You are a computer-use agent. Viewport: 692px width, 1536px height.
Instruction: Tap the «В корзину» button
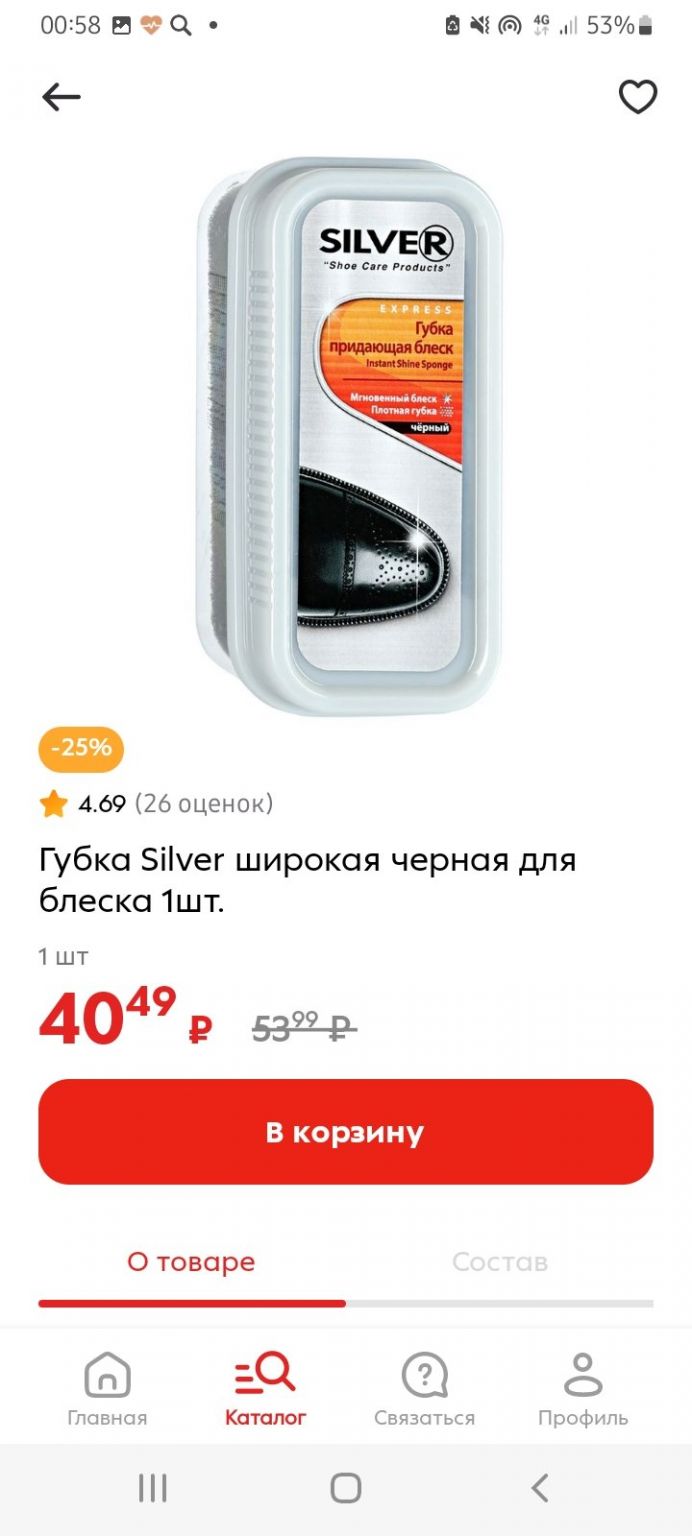pos(346,1132)
